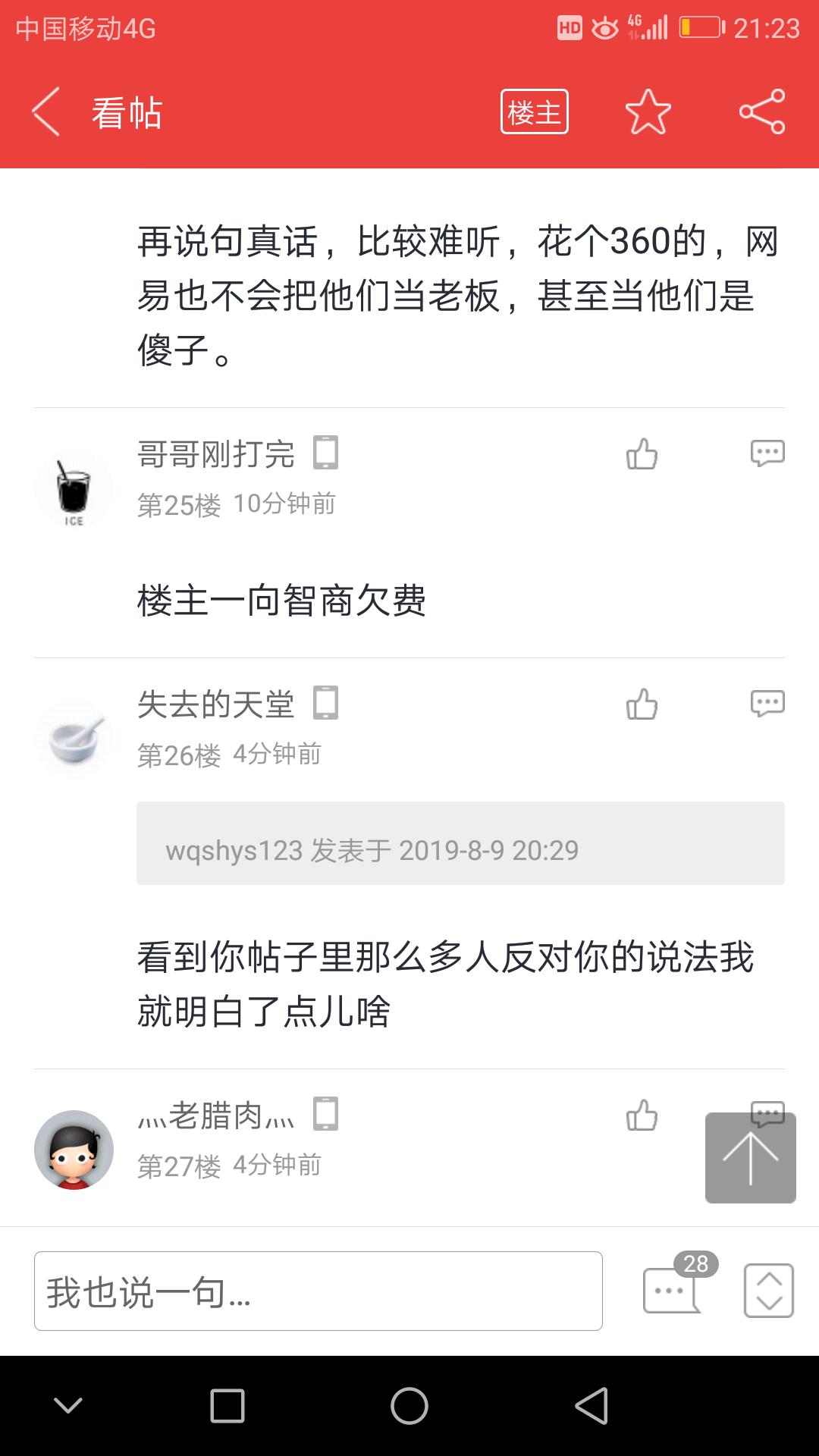View 老腊肉's profile avatar

[74, 1150]
